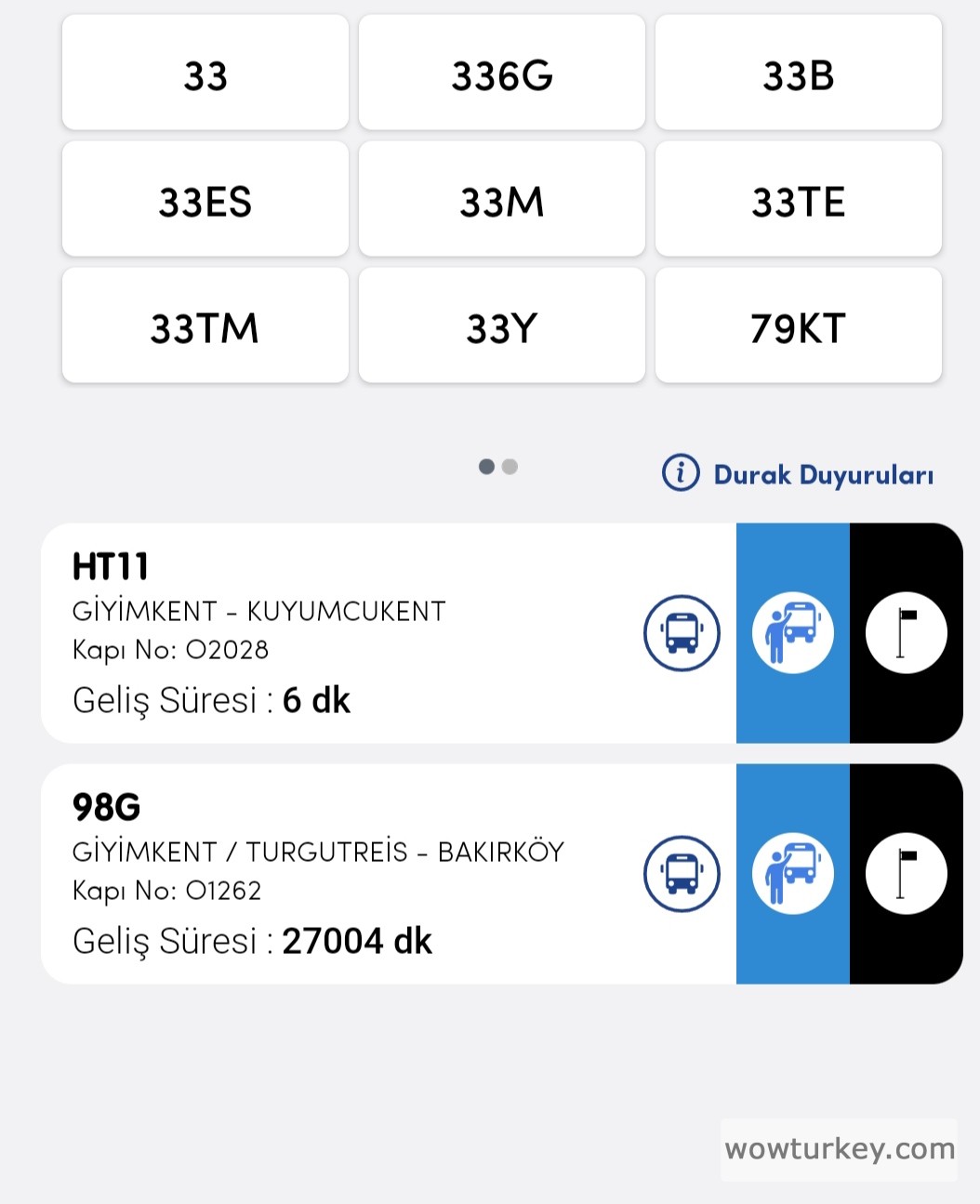
Task: Tap the passenger-hailing-bus icon for HT11
Action: tap(792, 633)
